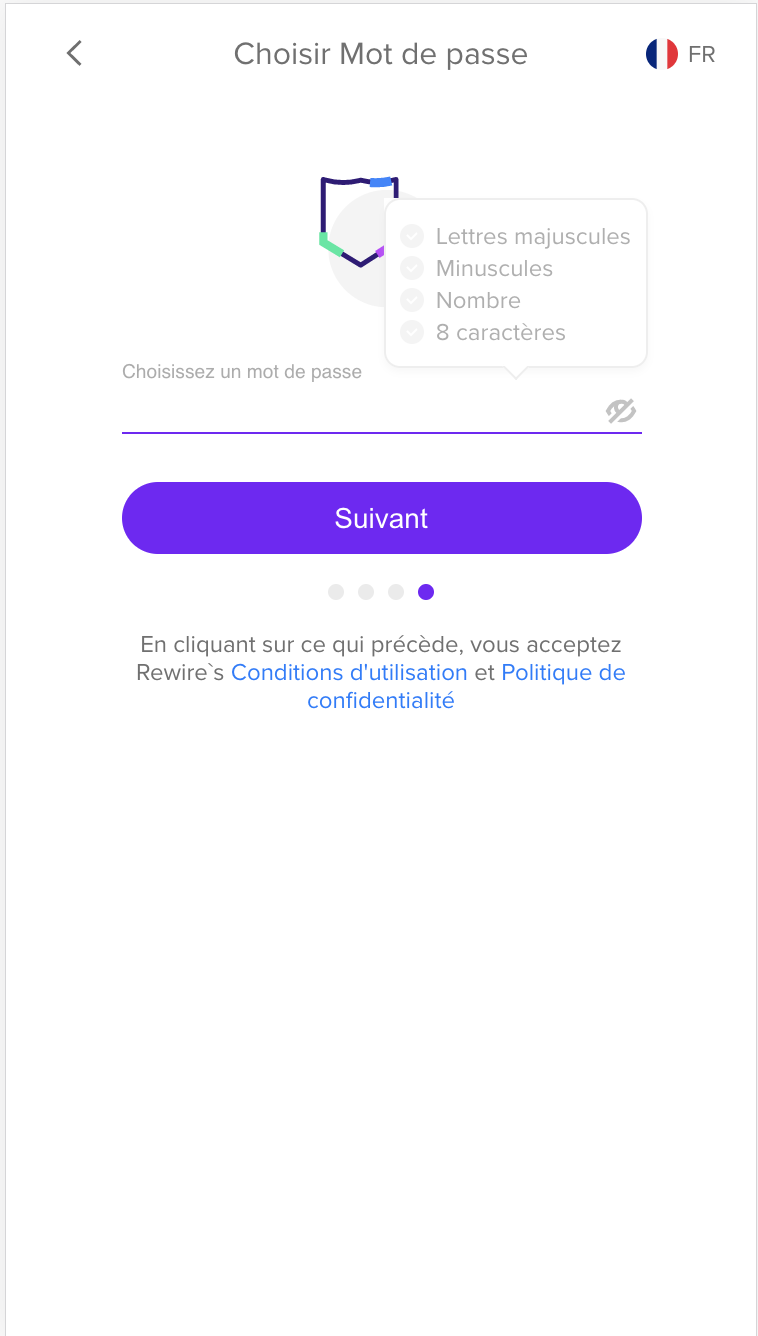Go back using the top arrow
The height and width of the screenshot is (1336, 758).
tap(74, 54)
